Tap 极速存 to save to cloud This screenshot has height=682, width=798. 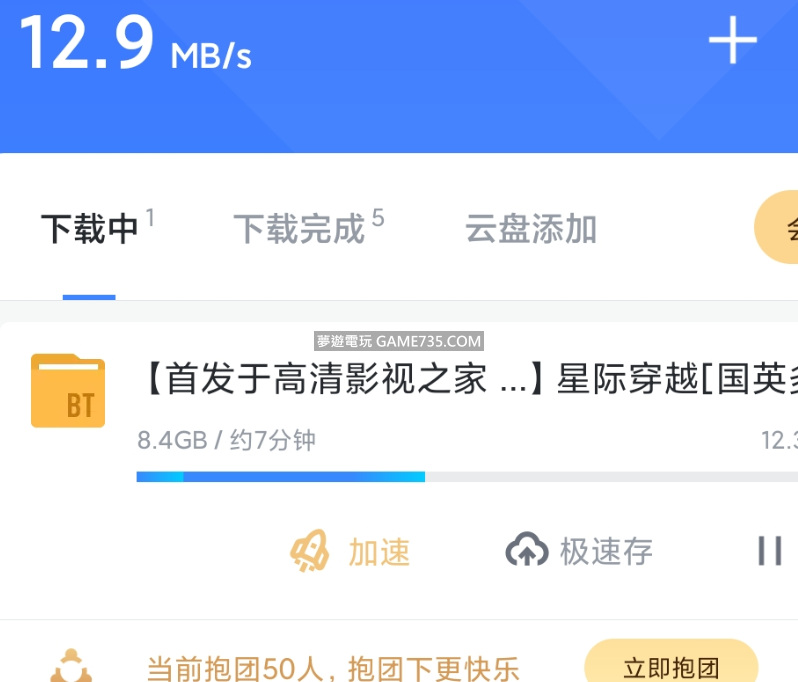(x=580, y=551)
